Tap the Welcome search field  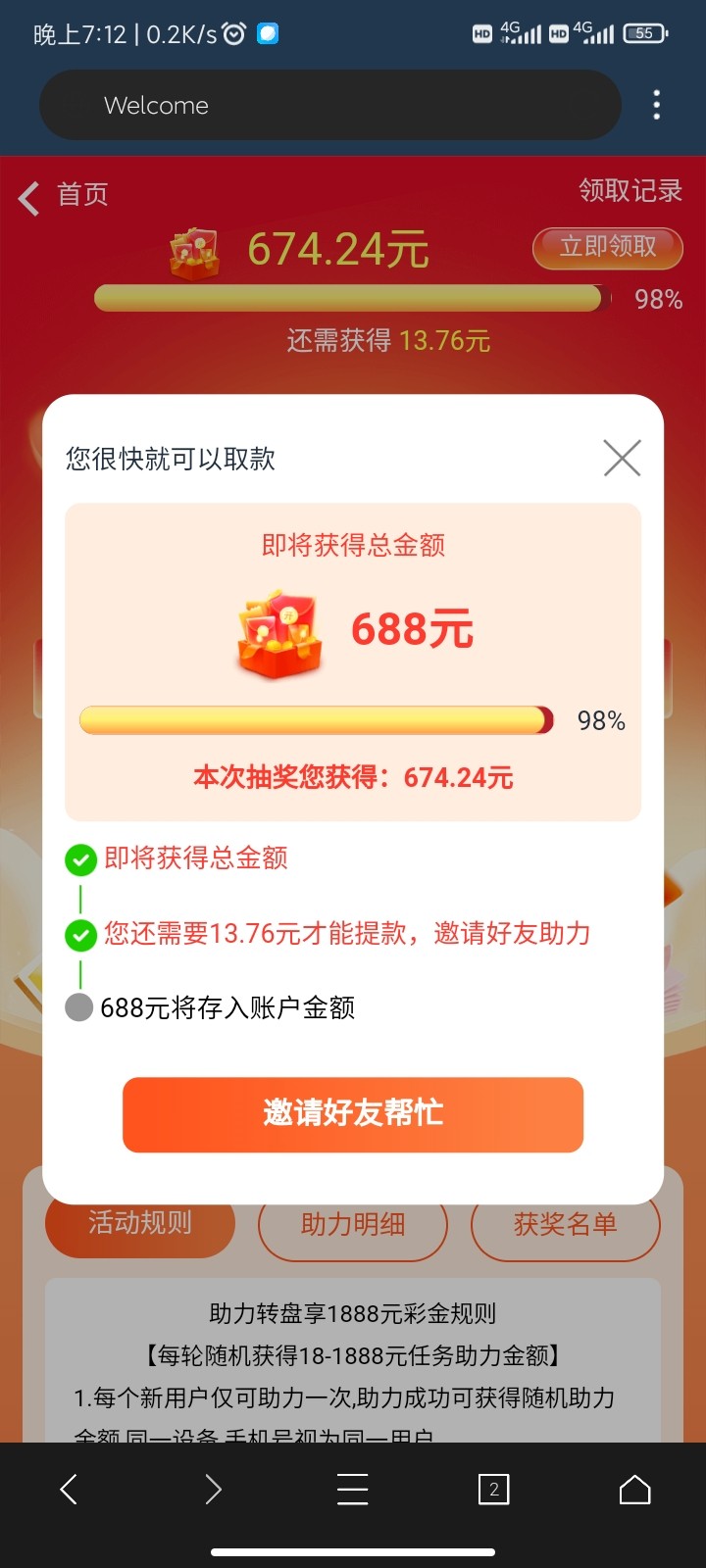pyautogui.click(x=330, y=104)
